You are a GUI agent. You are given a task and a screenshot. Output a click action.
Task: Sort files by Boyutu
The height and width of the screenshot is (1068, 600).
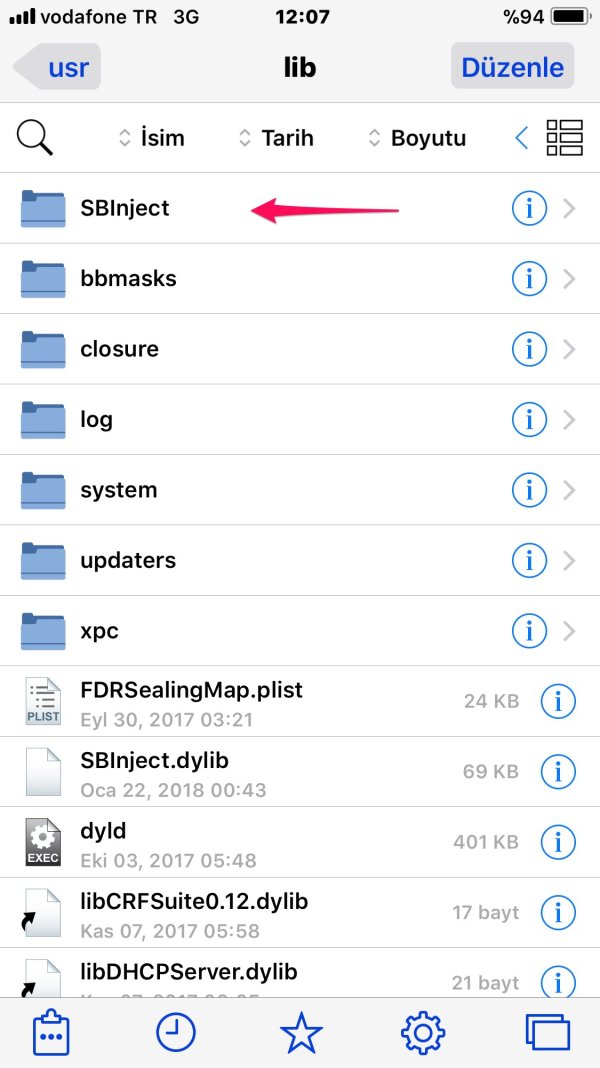click(x=417, y=138)
